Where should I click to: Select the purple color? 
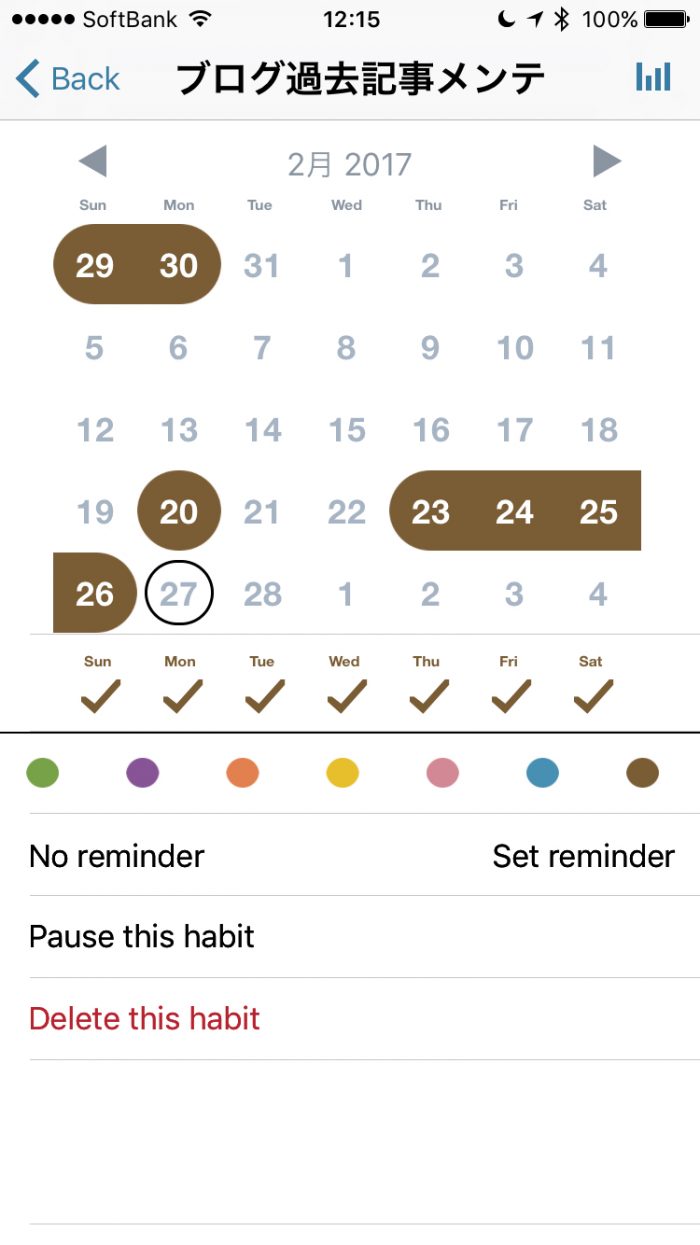pyautogui.click(x=143, y=773)
